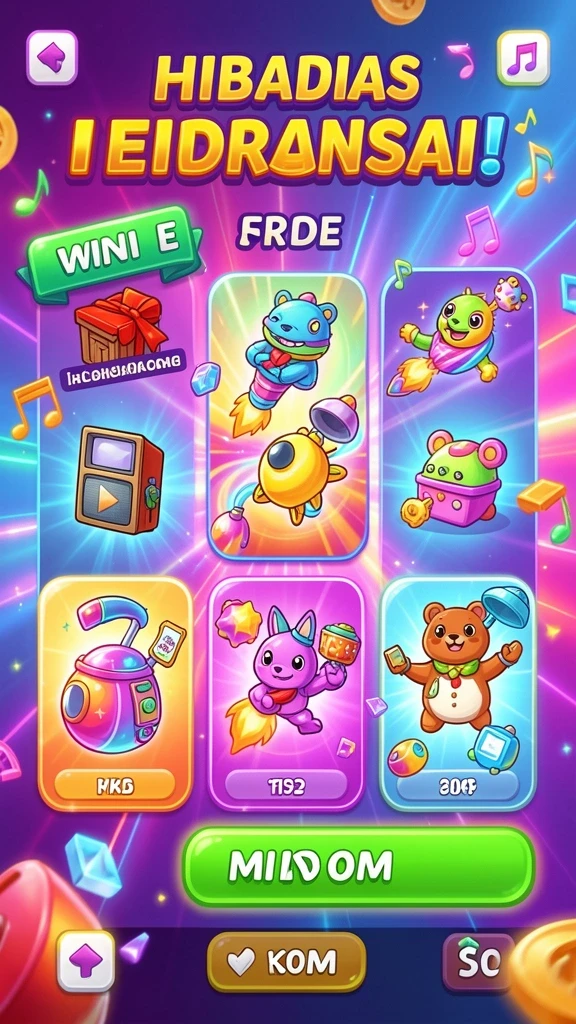This screenshot has height=1024, width=576.
Task: Tap the brown KOM heart button
Action: point(287,962)
